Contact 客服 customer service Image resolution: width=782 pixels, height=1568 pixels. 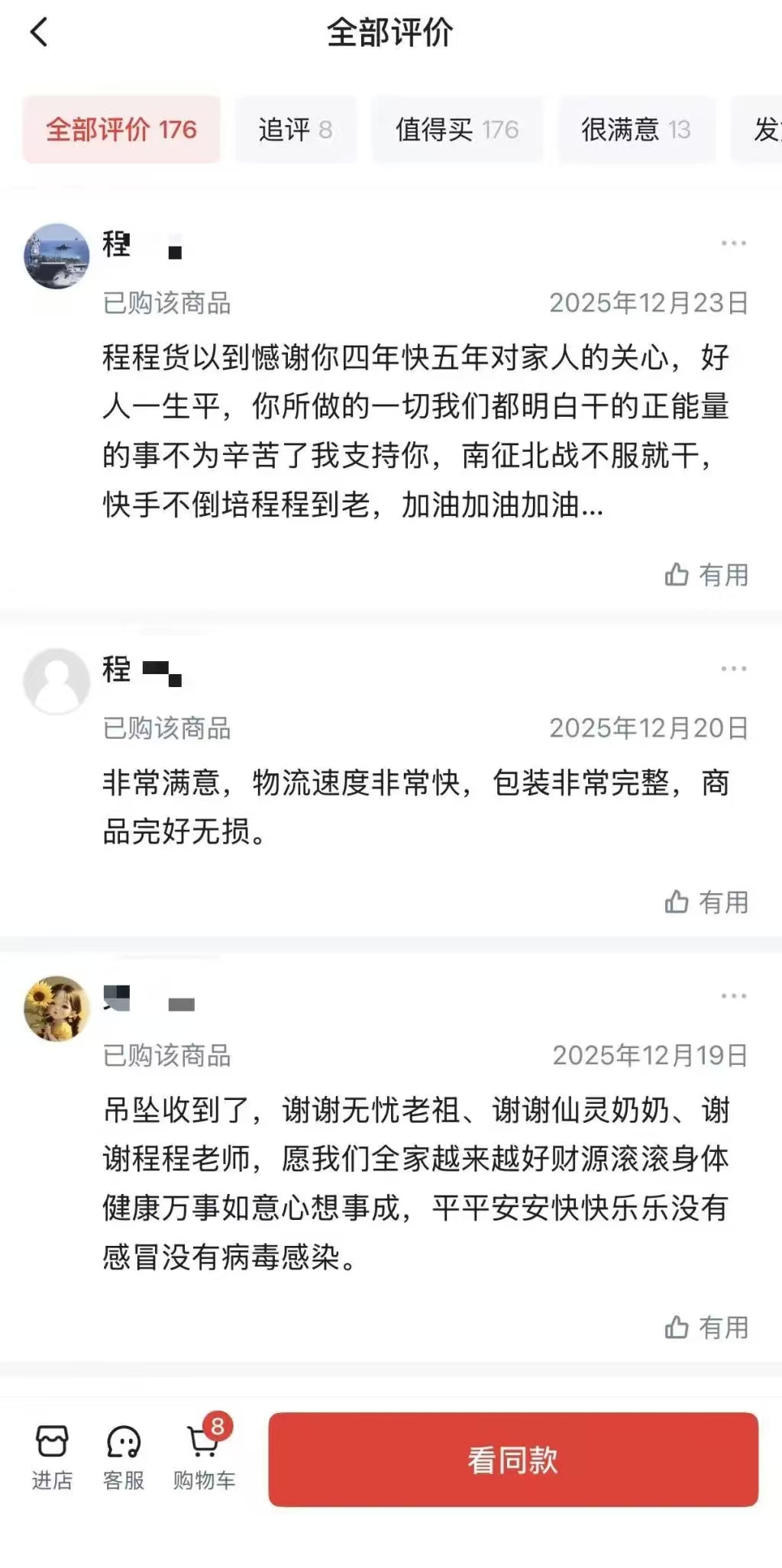coord(124,1457)
